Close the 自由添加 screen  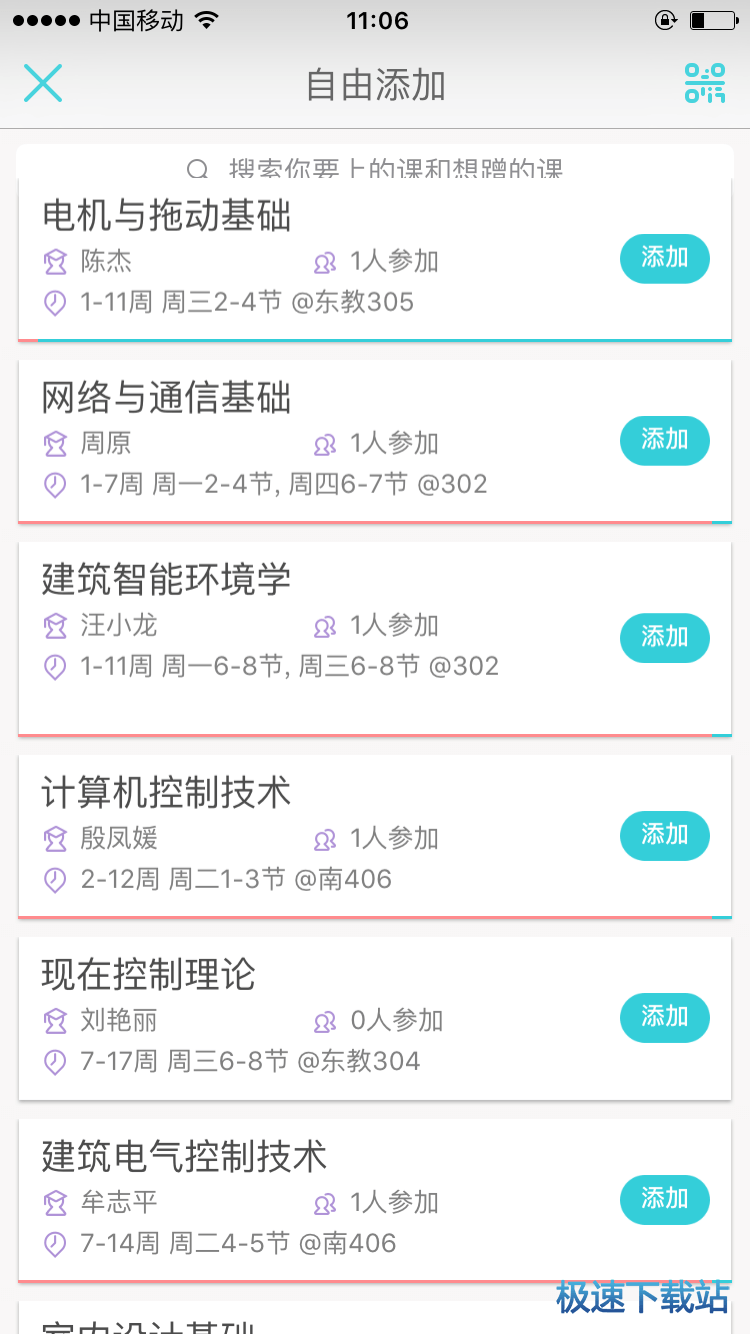click(43, 83)
